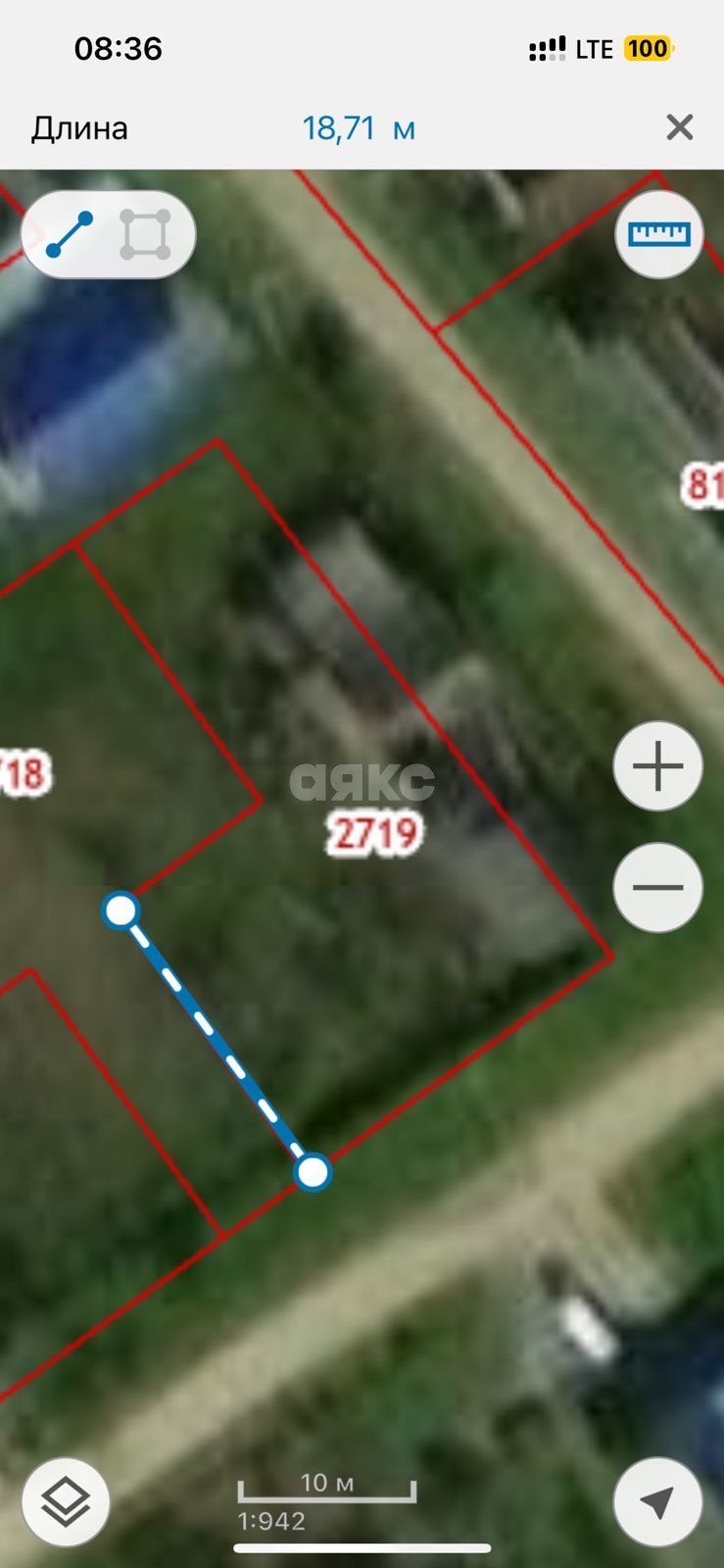Open the map layers selector
This screenshot has height=1568, width=724.
click(x=66, y=1502)
